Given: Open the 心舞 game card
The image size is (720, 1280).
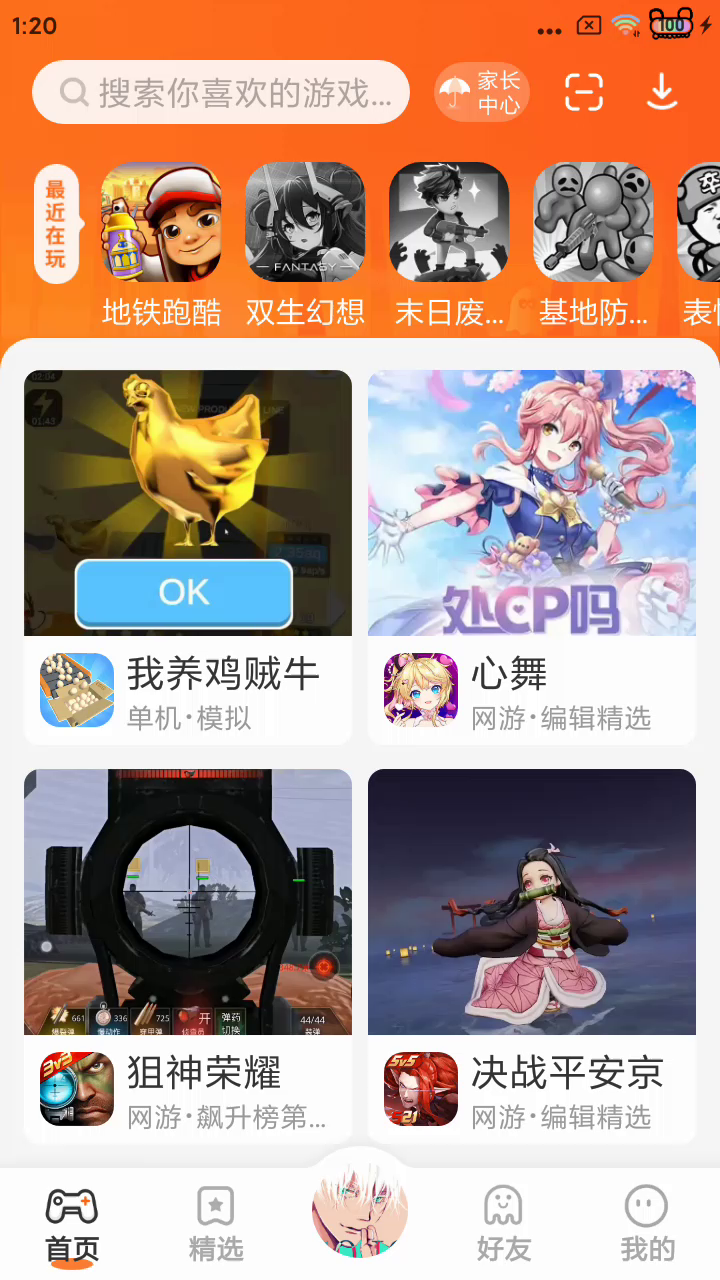Looking at the screenshot, I should pos(532,557).
